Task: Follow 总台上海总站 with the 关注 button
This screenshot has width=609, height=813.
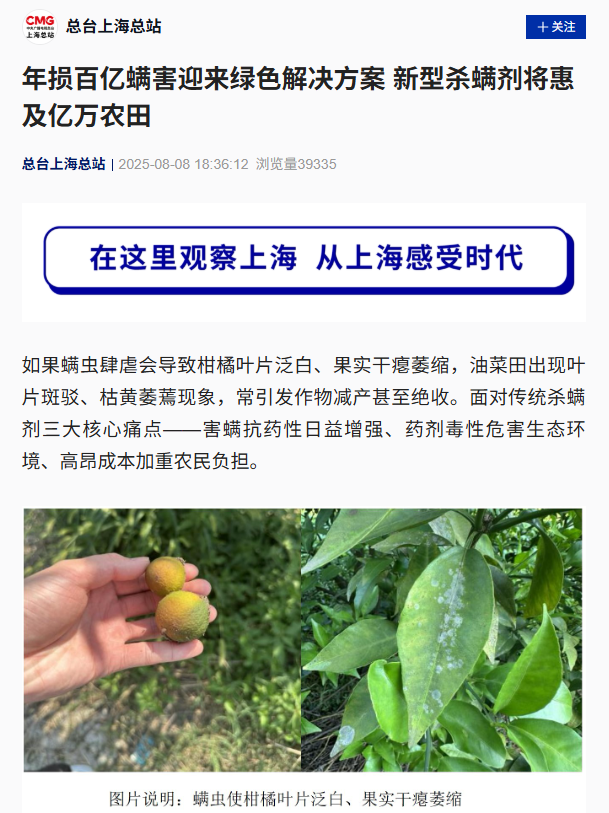Action: tap(555, 27)
